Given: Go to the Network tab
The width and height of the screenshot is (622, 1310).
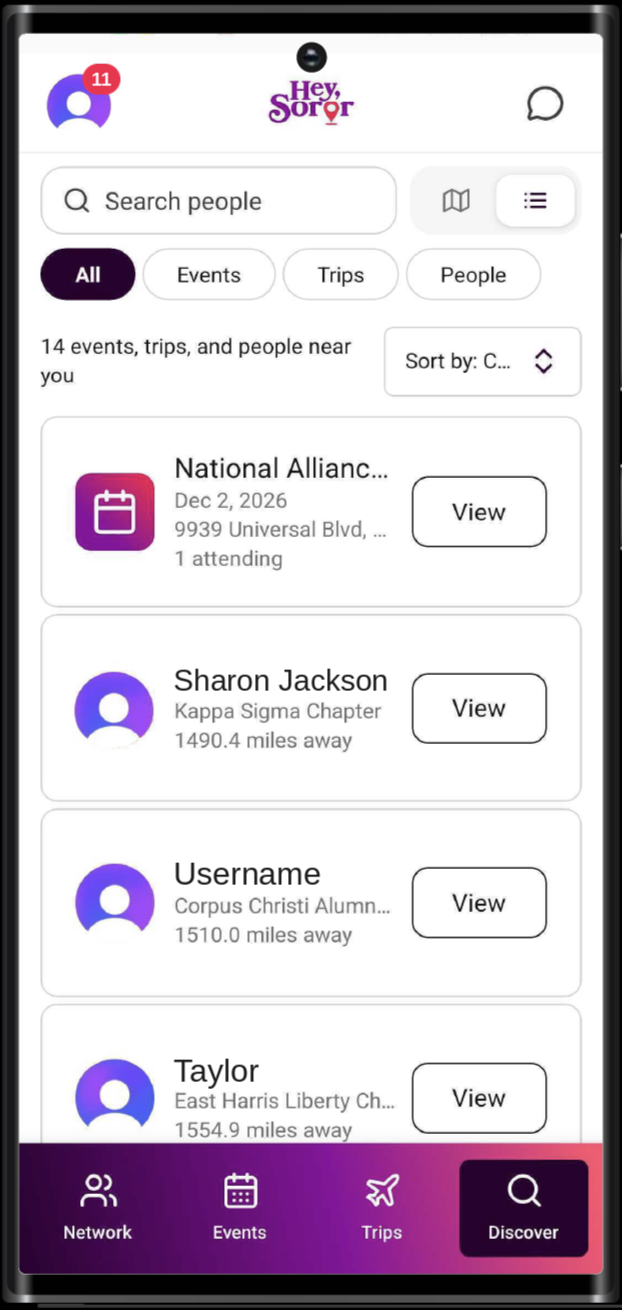Looking at the screenshot, I should pyautogui.click(x=98, y=1208).
